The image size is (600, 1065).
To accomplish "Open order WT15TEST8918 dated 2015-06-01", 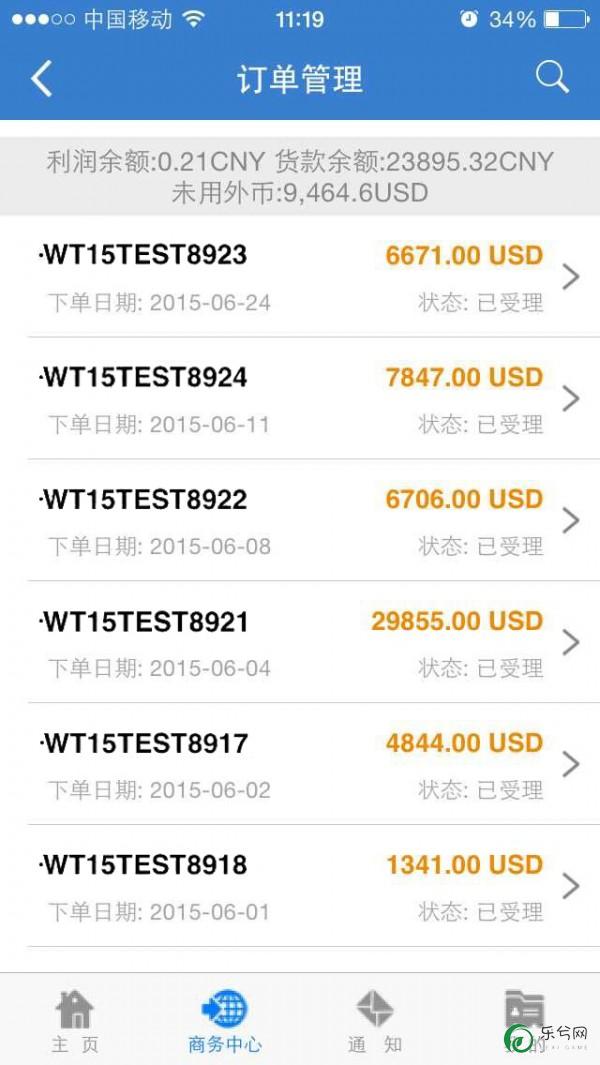I will [x=300, y=886].
